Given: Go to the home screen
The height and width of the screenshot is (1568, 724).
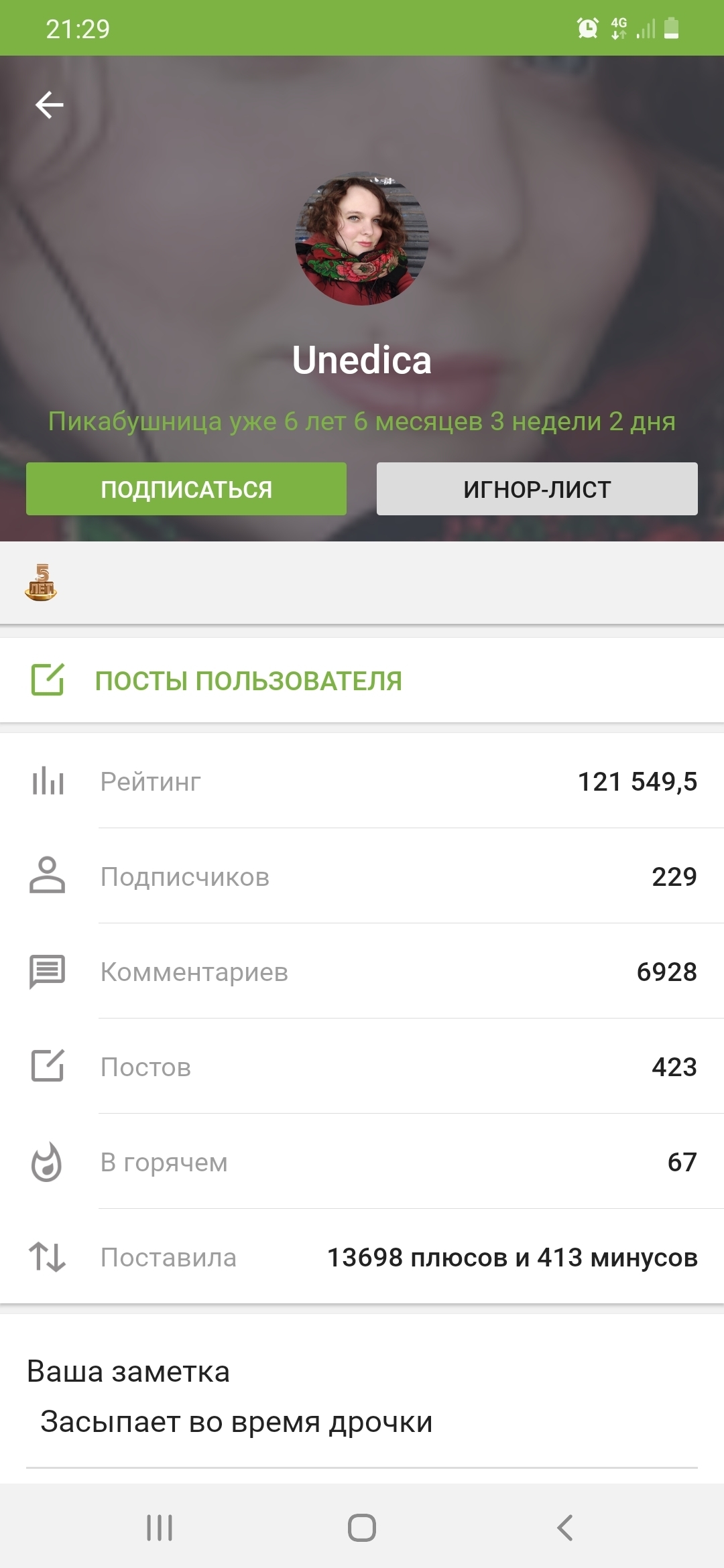Looking at the screenshot, I should [362, 1528].
